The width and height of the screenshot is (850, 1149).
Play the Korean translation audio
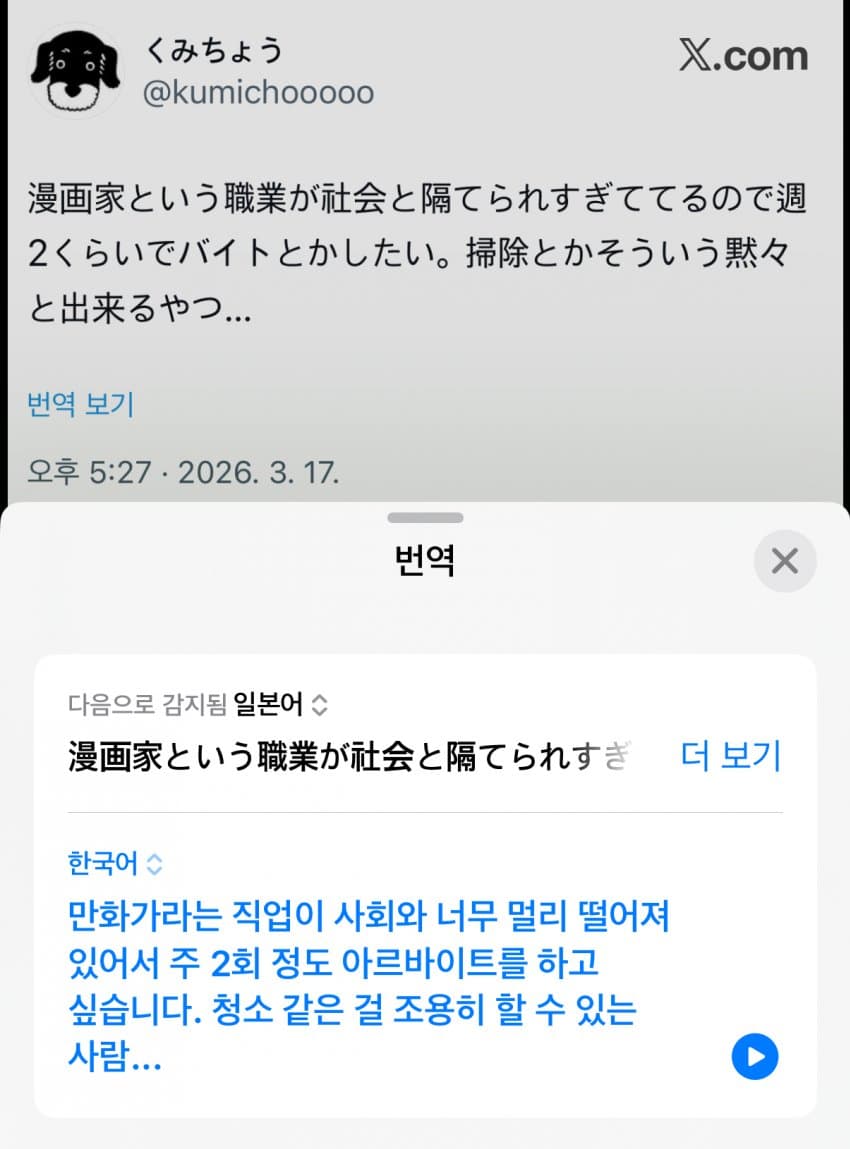pos(754,1056)
